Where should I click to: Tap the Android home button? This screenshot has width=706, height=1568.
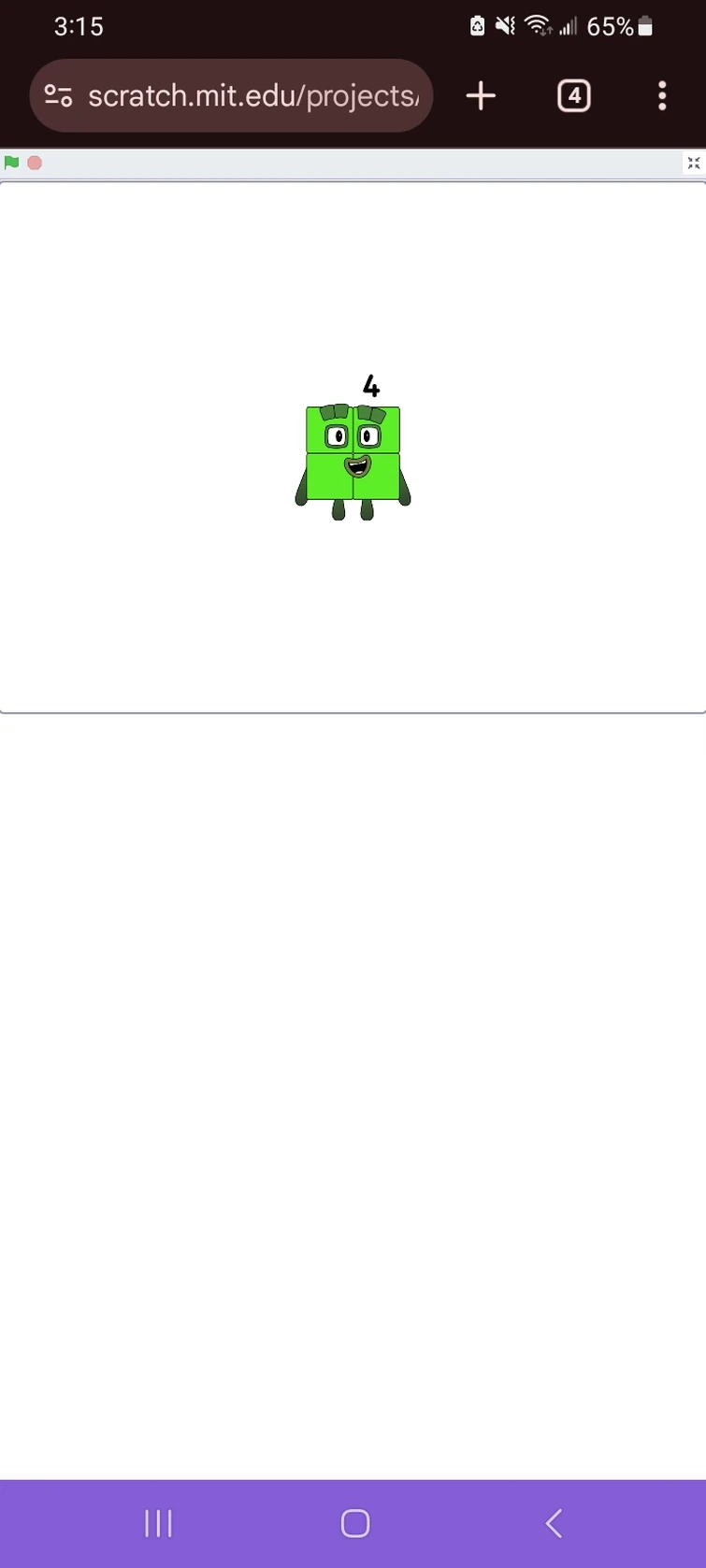(353, 1522)
